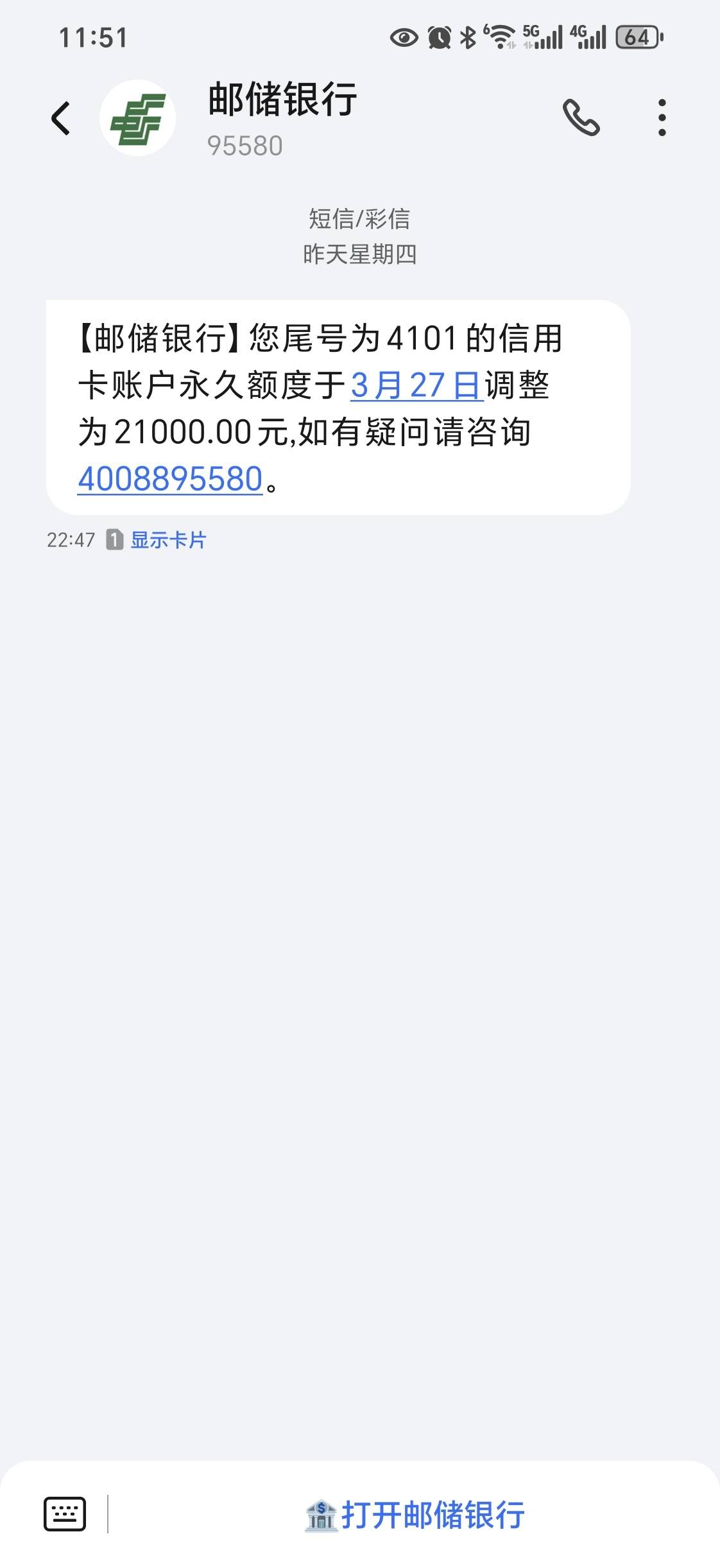
Task: Tap the 4008895580 phone number link
Action: [x=170, y=479]
